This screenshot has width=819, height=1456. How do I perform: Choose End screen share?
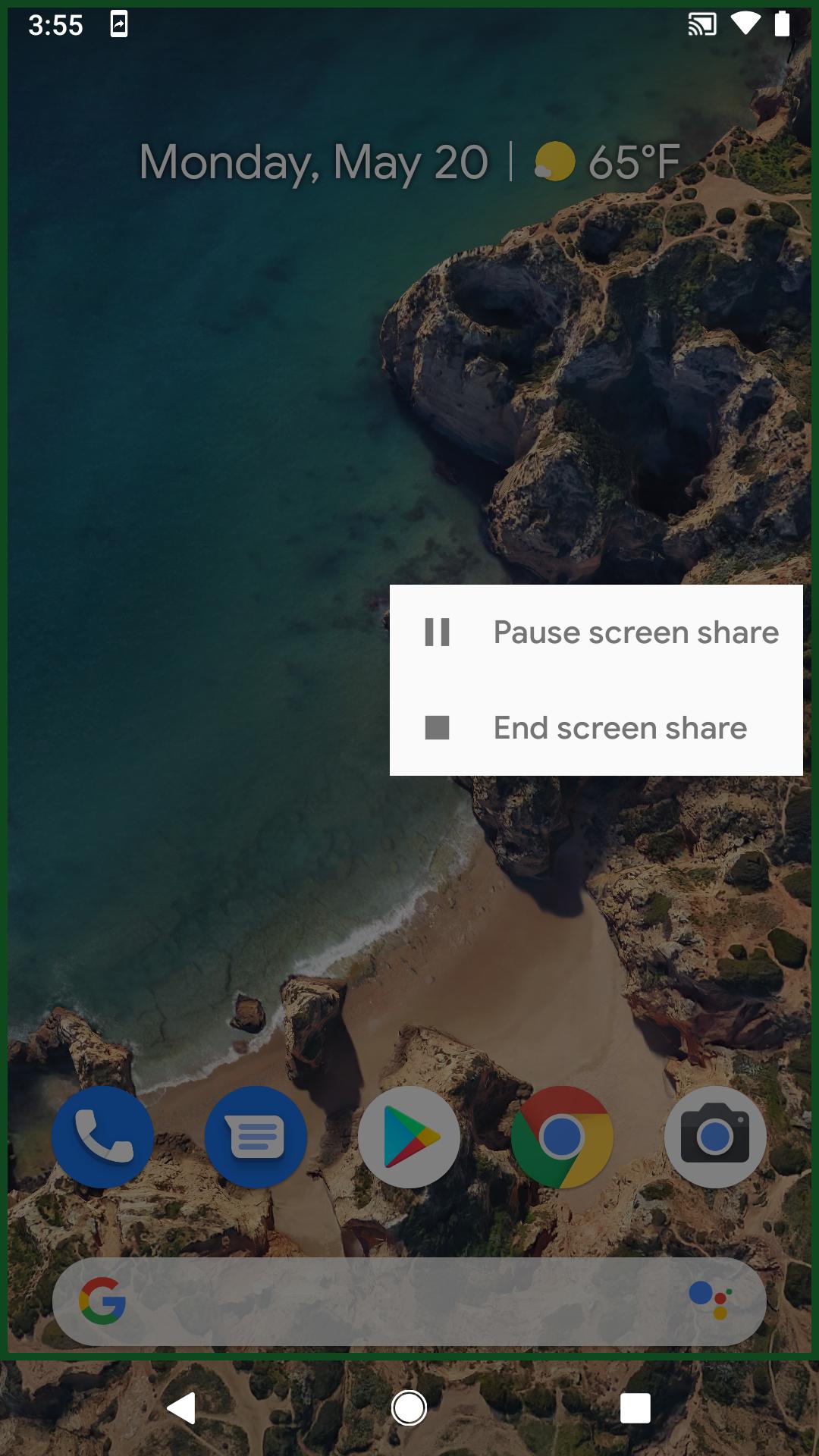[x=596, y=728]
